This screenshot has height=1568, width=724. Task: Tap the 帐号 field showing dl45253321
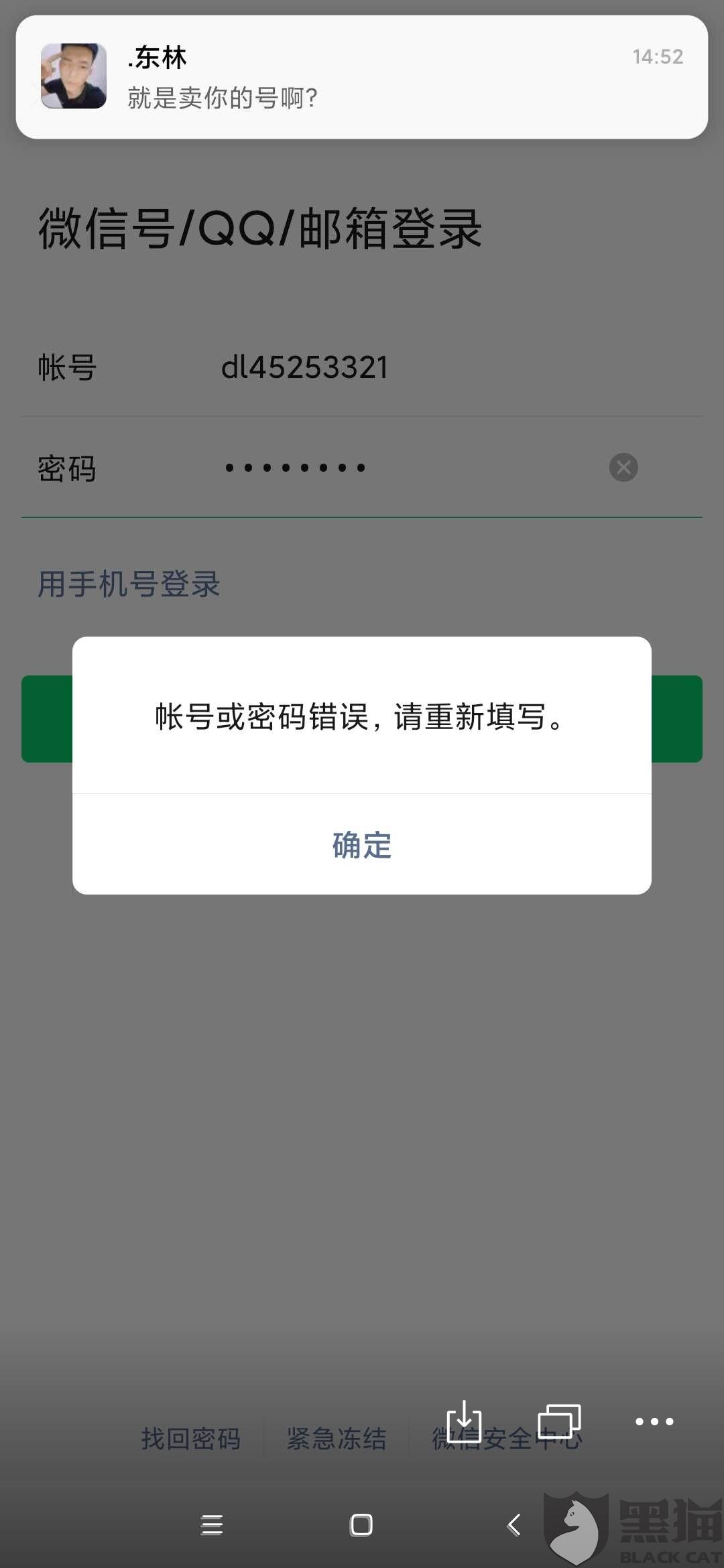362,367
